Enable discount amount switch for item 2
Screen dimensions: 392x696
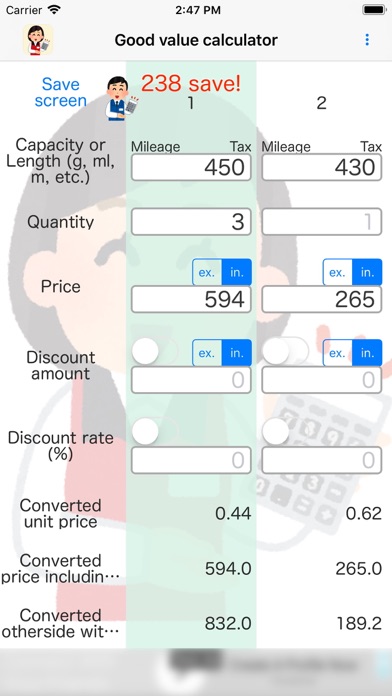point(285,352)
